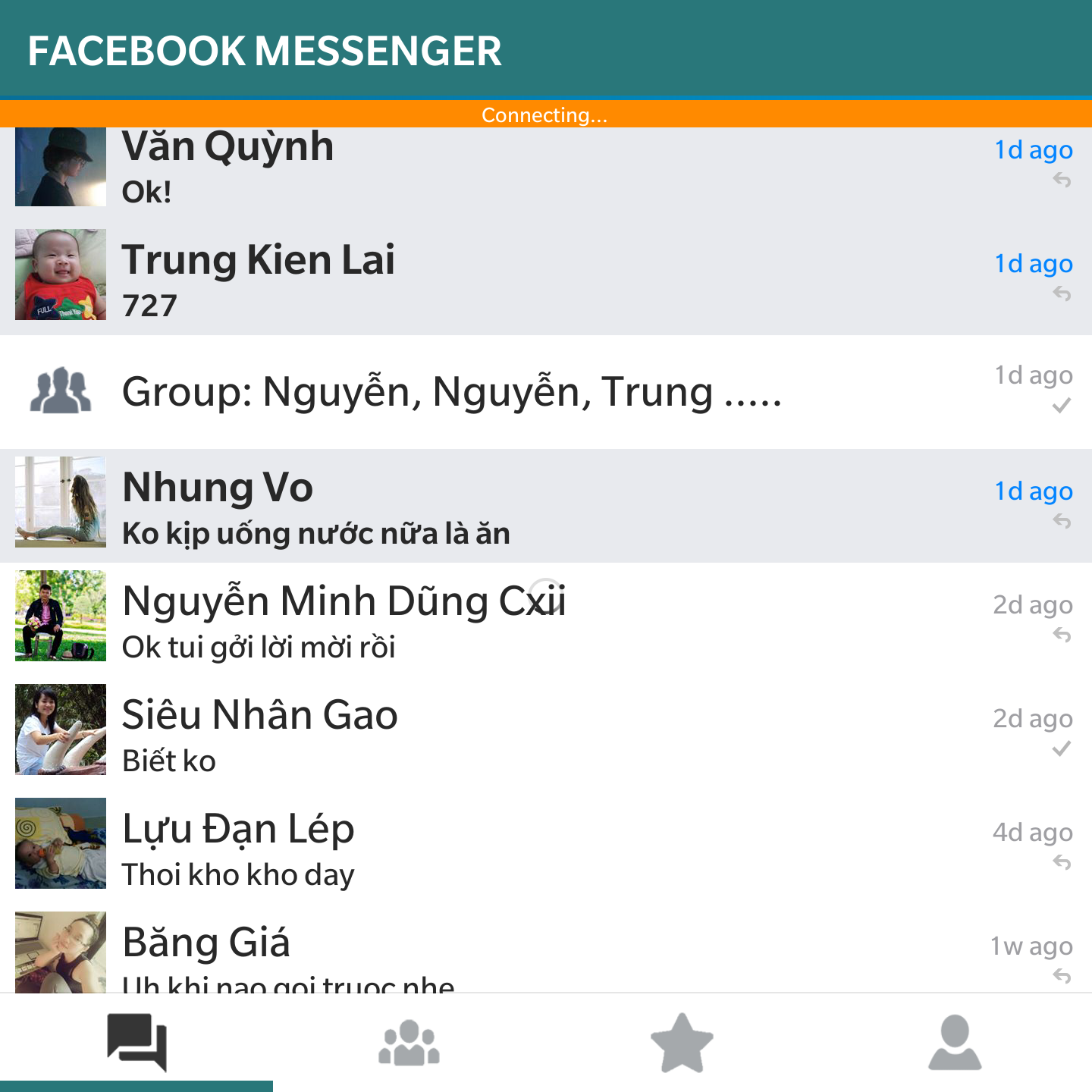Switch to the conversations tab
This screenshot has height=1092, width=1092.
136,1043
